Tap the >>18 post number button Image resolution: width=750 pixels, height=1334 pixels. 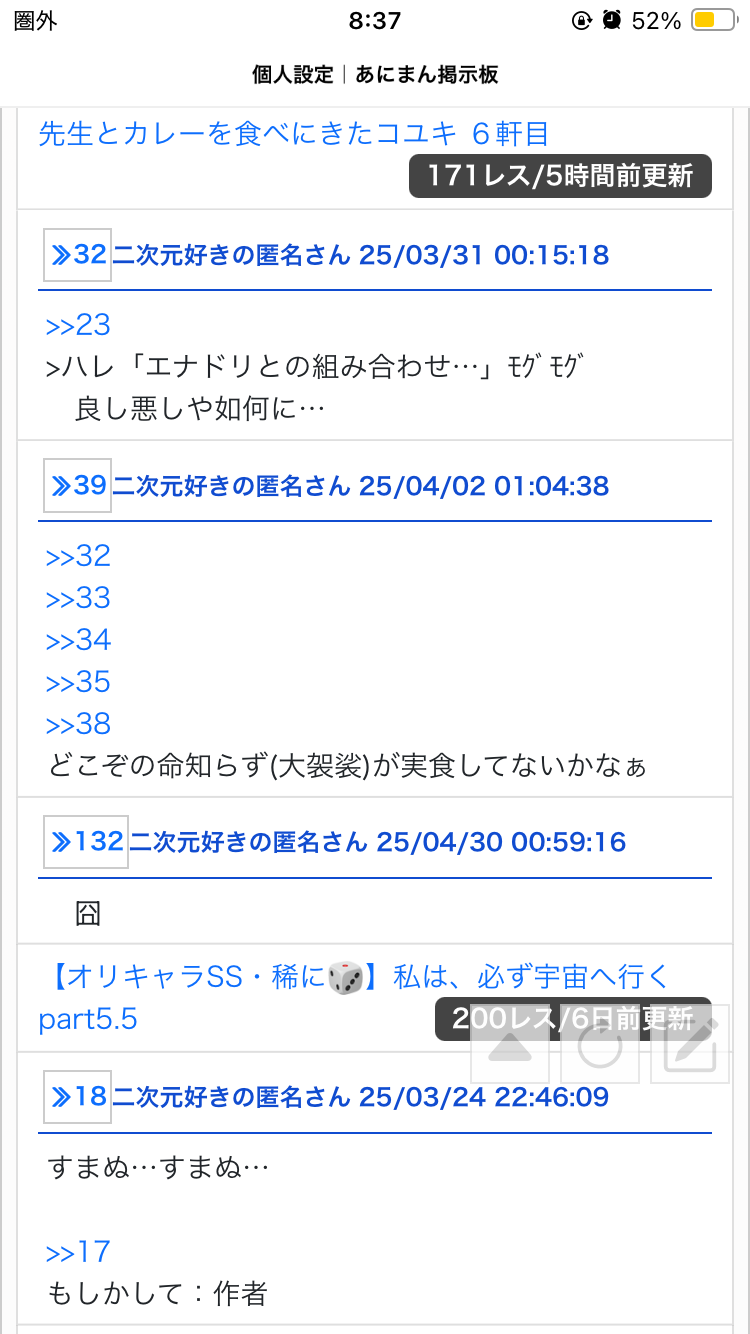77,1097
